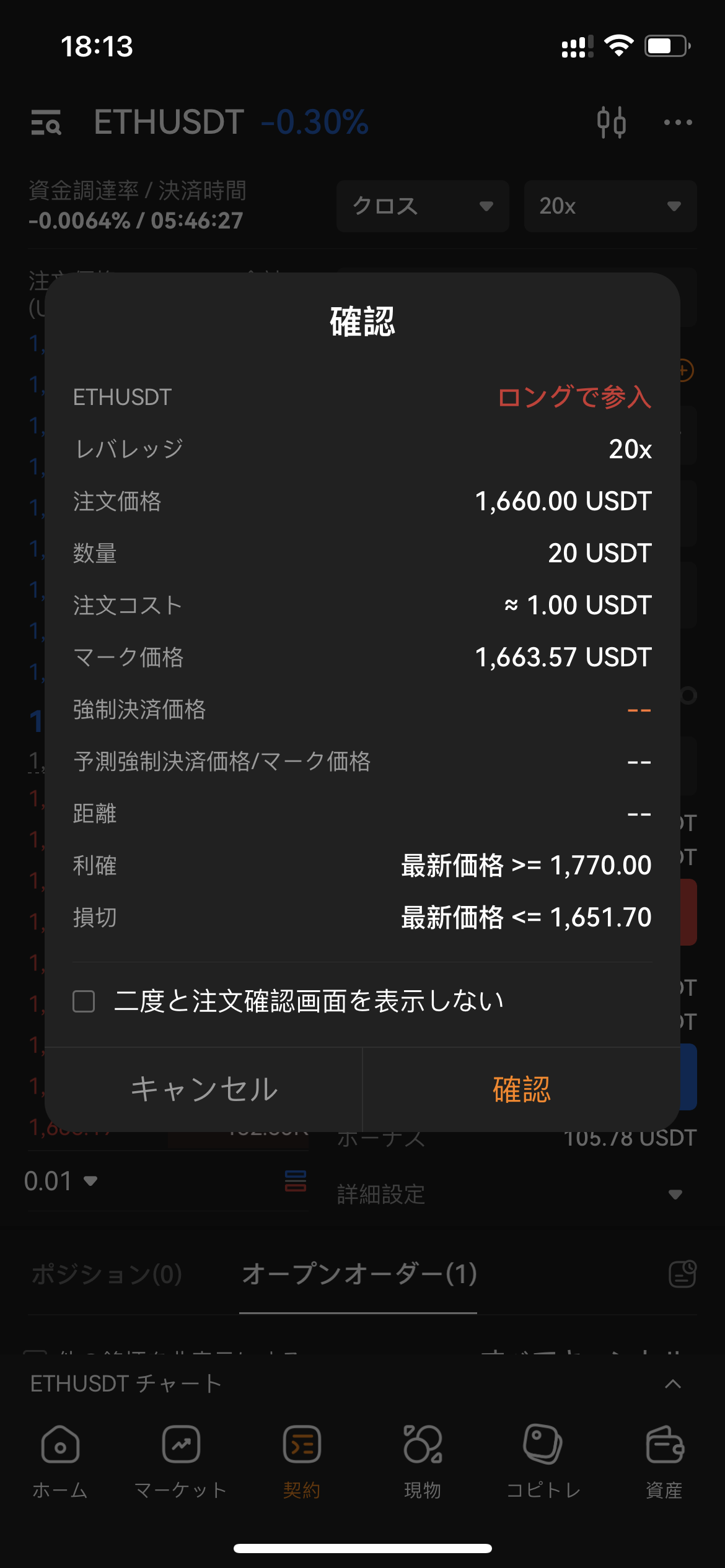The height and width of the screenshot is (1568, 725).
Task: Confirm the order with 確認 button
Action: coord(521,1089)
